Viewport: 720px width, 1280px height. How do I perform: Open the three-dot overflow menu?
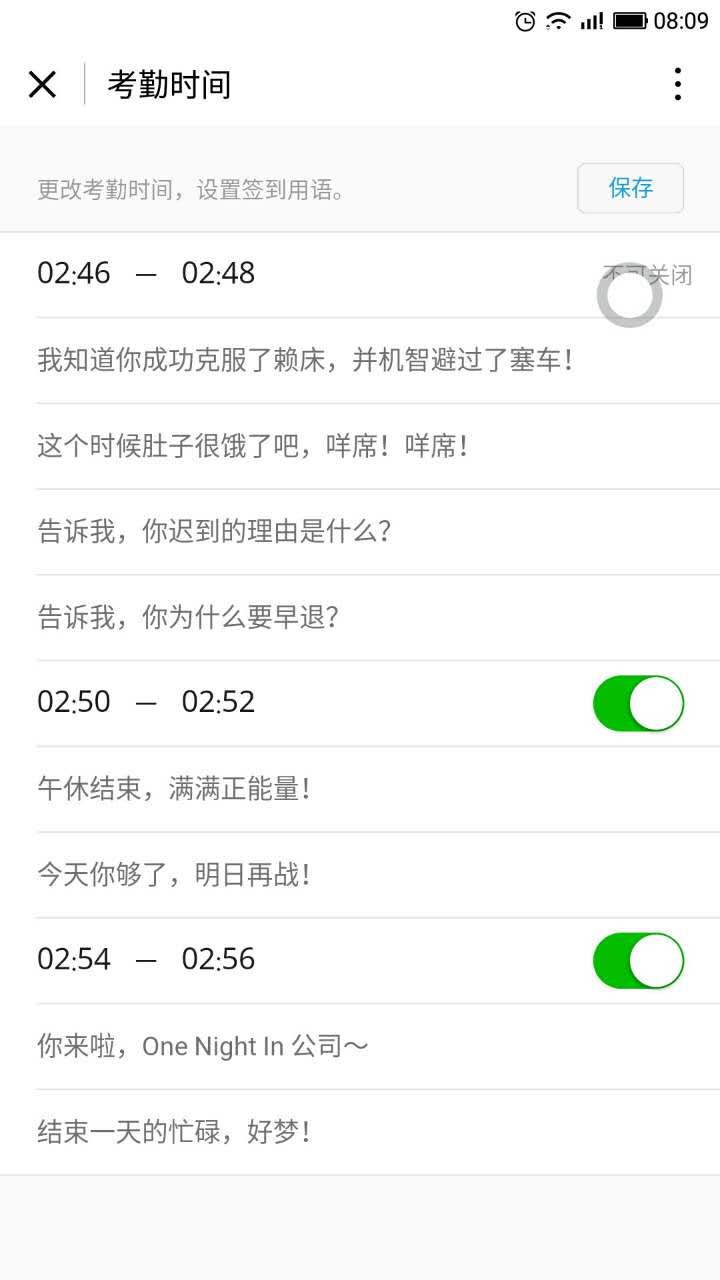click(677, 85)
